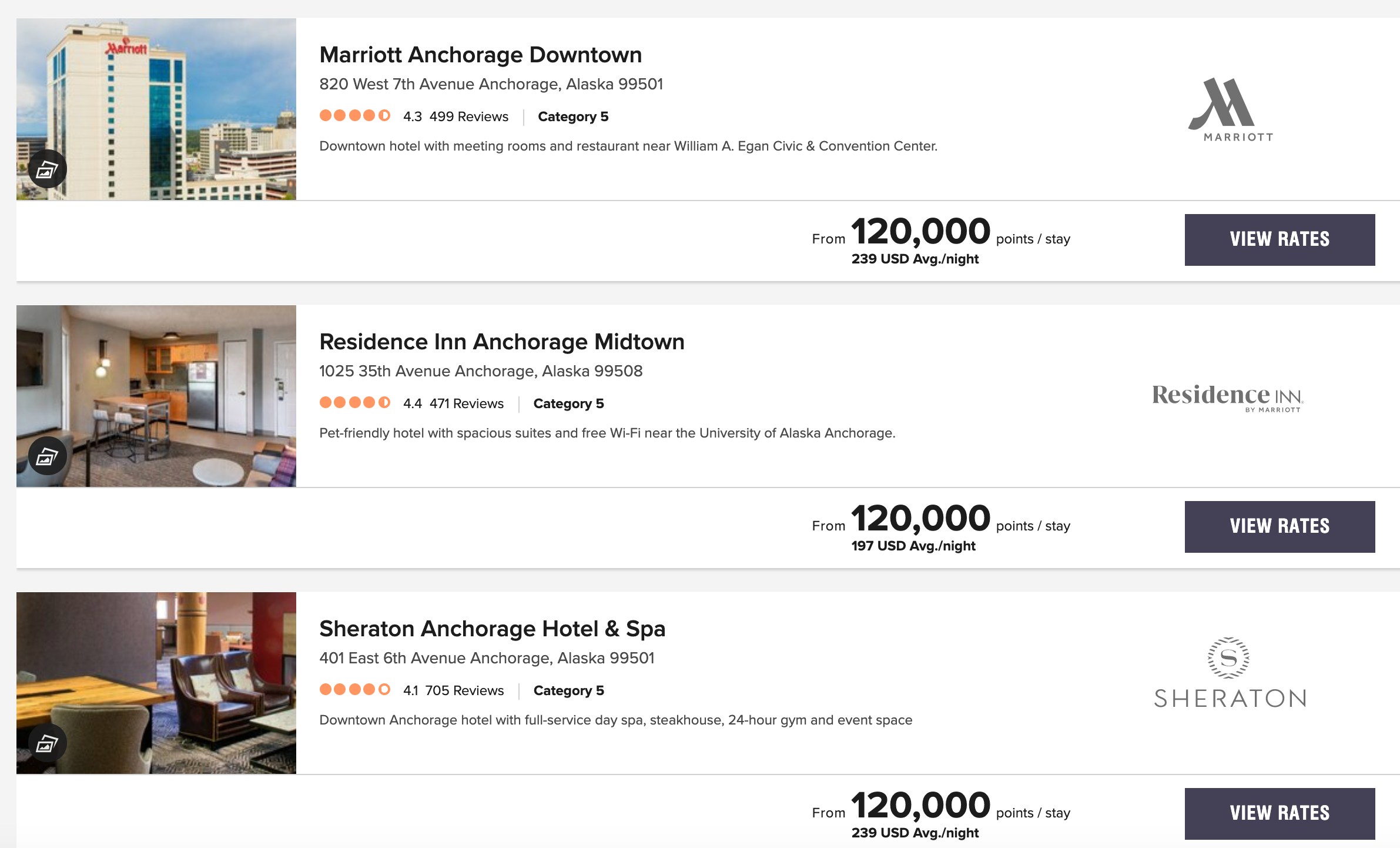
Task: Open photo gallery for Residence Inn Anchorage Midtown
Action: point(47,456)
